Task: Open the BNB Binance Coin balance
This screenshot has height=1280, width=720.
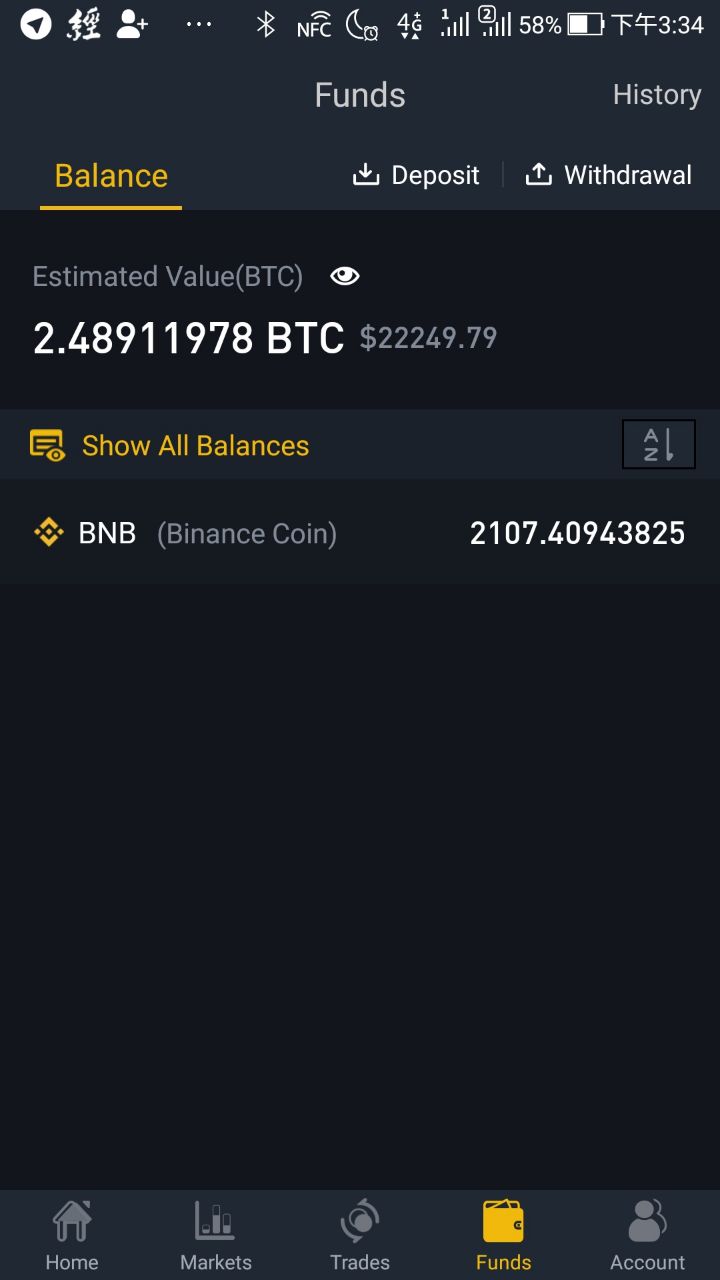Action: click(x=360, y=533)
